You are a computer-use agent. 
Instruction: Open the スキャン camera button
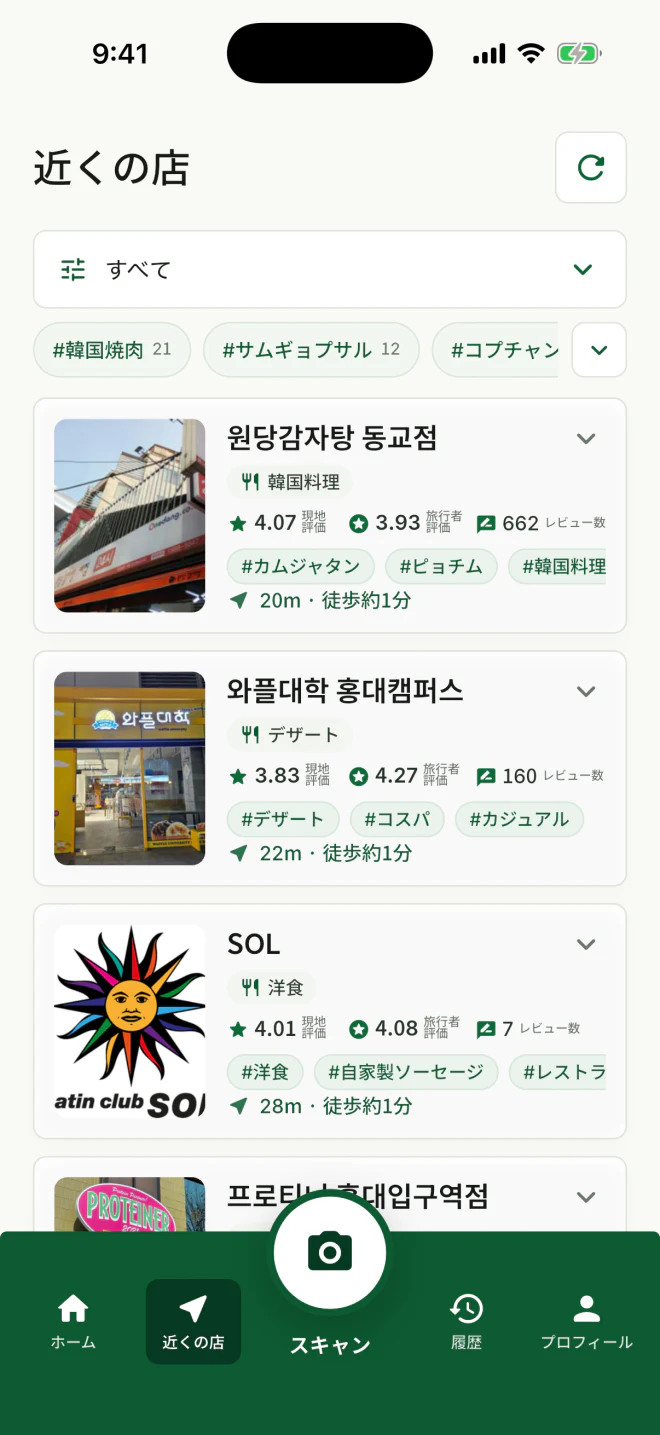coord(330,1252)
